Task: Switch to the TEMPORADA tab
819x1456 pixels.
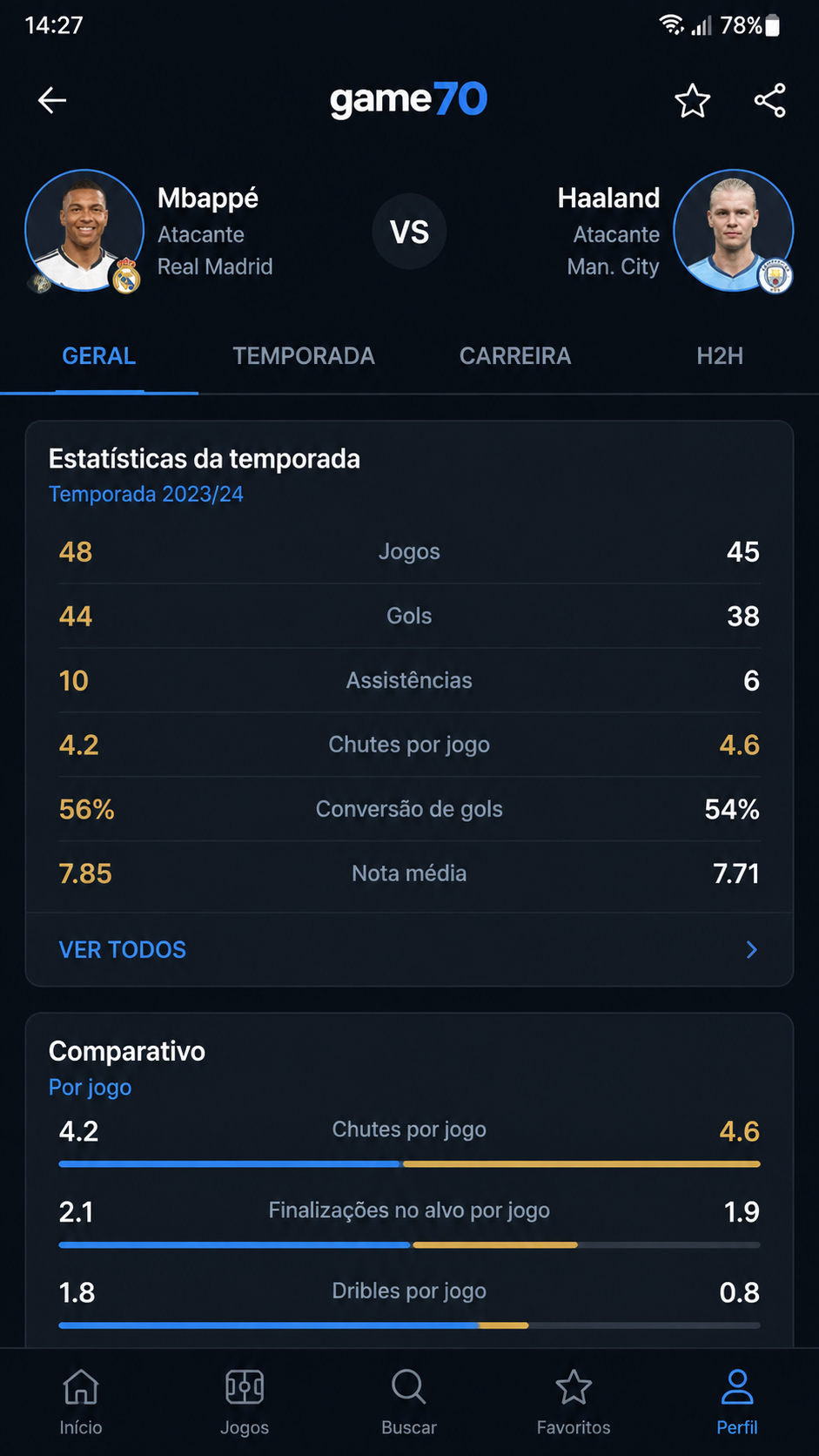Action: (304, 356)
